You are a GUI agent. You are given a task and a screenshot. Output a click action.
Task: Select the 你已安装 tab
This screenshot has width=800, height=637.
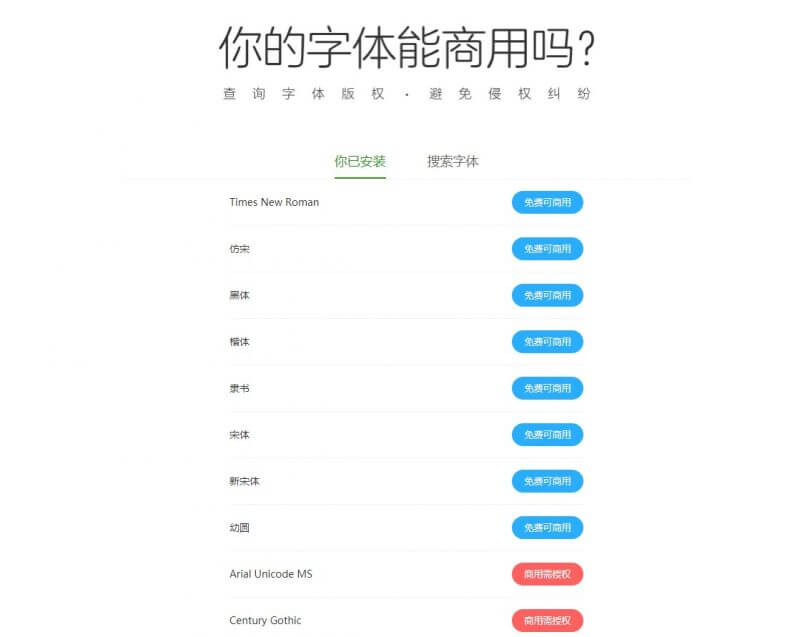(x=360, y=161)
